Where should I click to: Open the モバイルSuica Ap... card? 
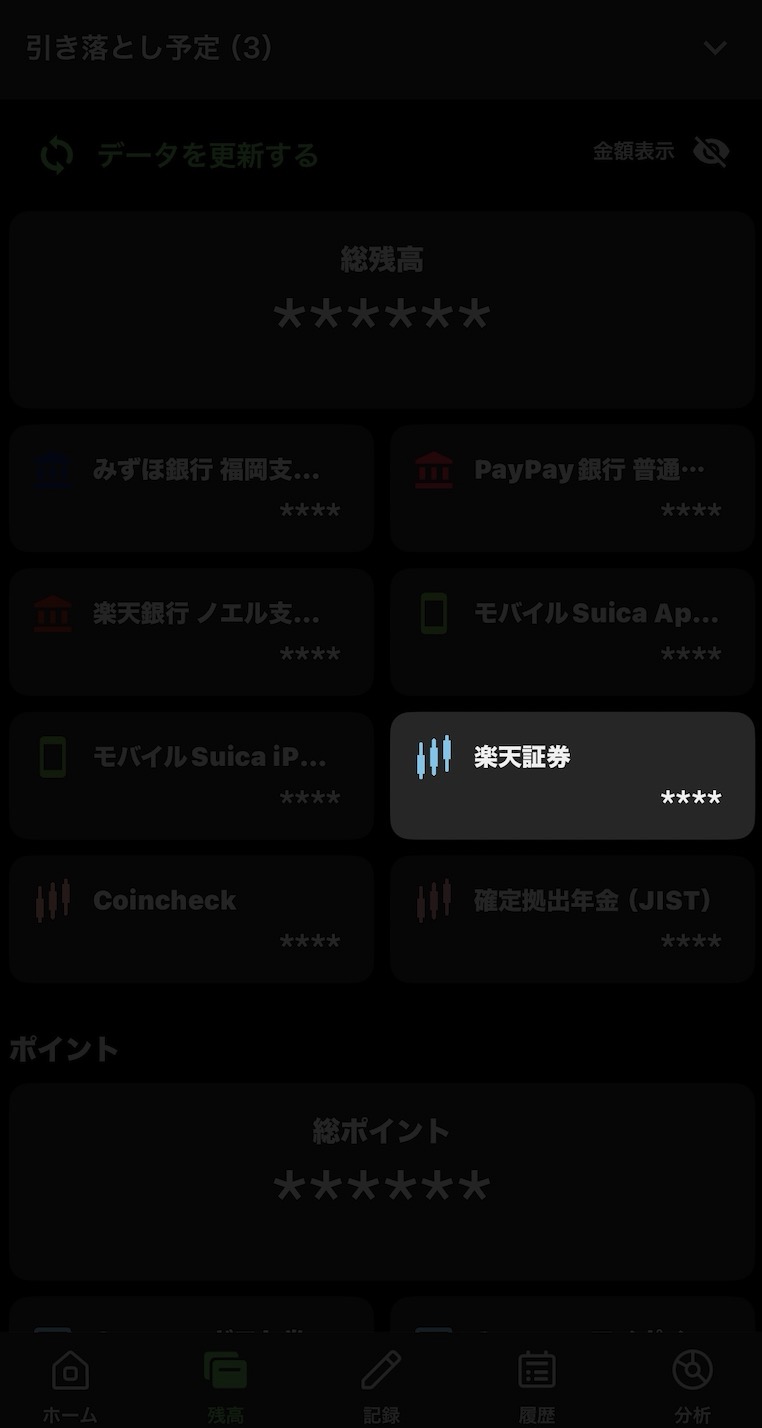coord(572,632)
